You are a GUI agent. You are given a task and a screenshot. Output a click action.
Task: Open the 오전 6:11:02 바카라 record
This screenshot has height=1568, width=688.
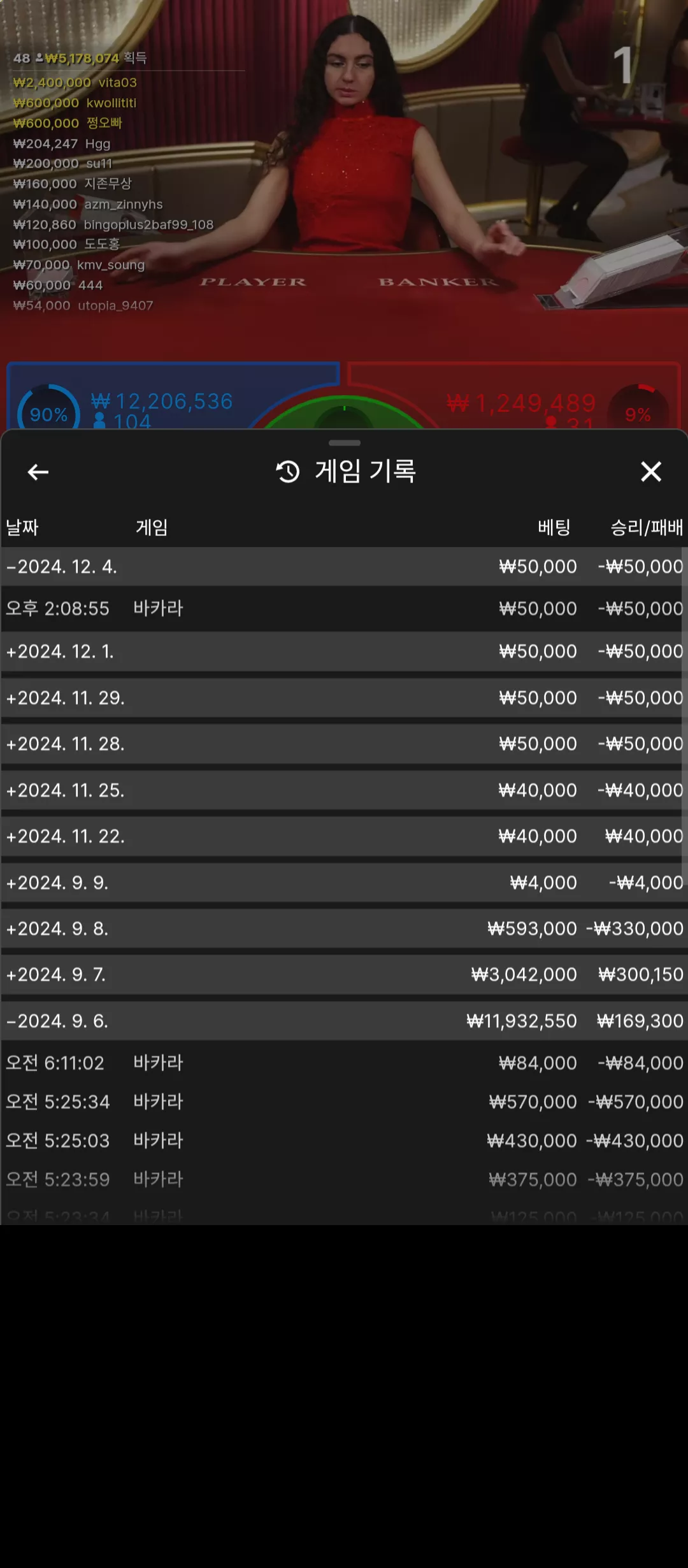pos(344,1063)
